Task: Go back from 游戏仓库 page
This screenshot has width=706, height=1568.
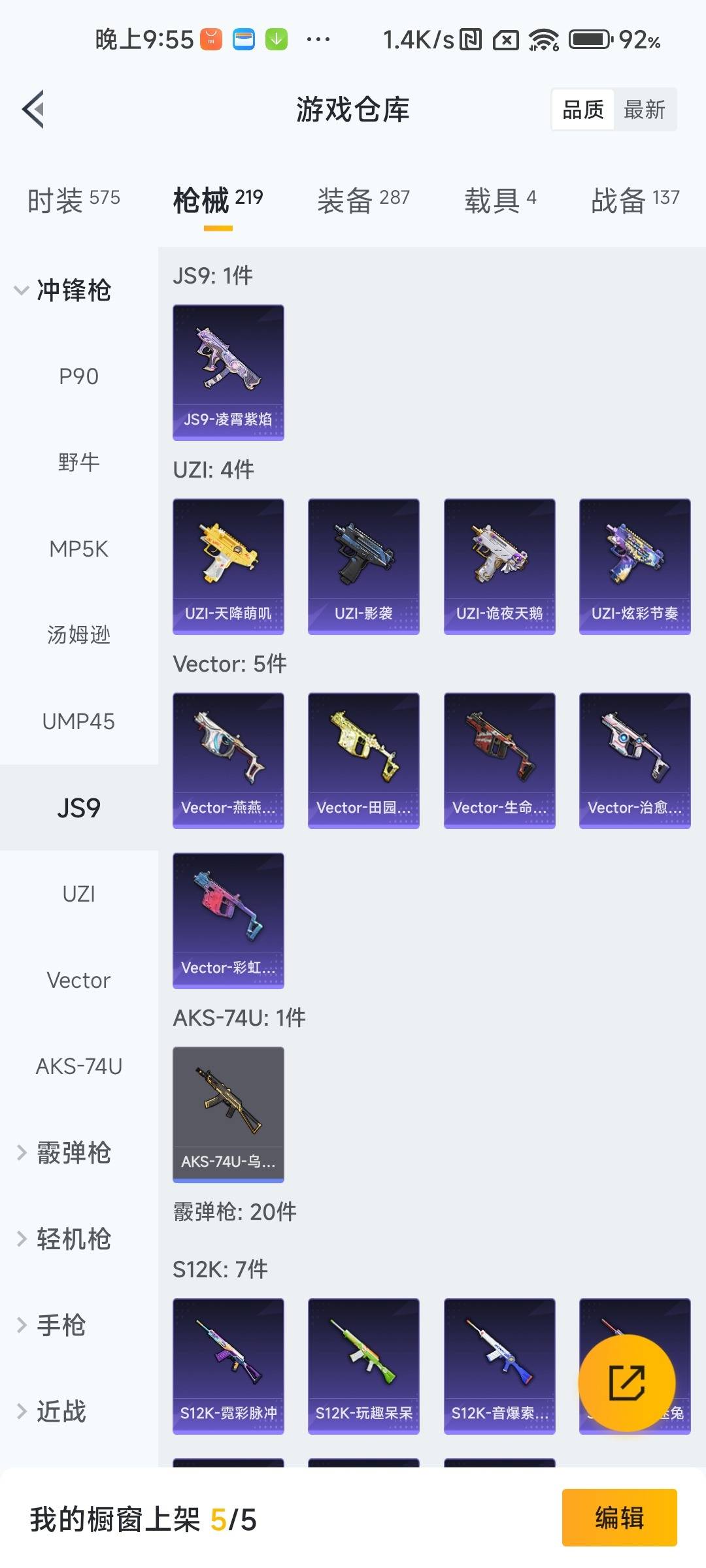Action: 34,109
